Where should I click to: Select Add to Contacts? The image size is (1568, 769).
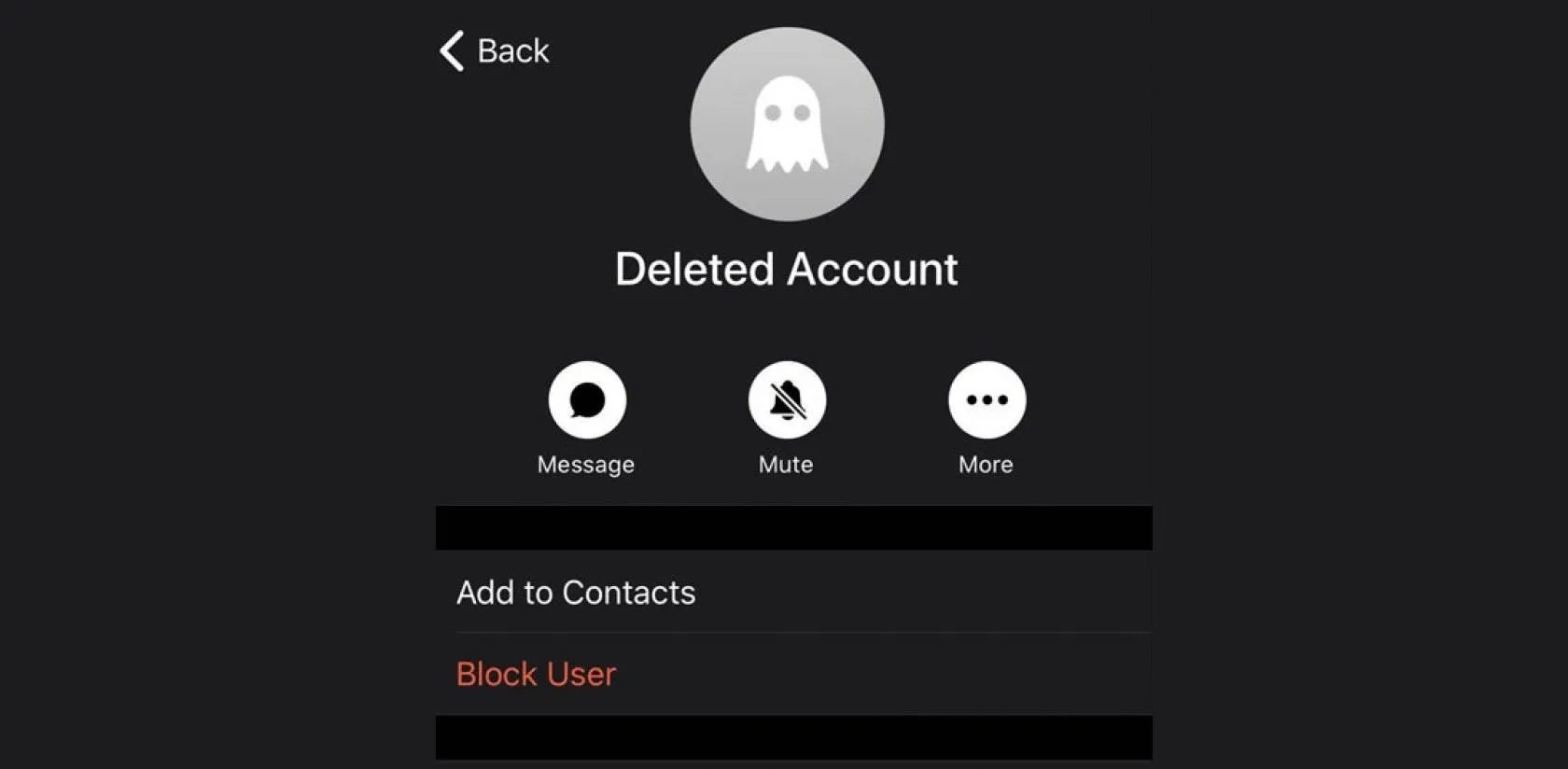tap(576, 593)
